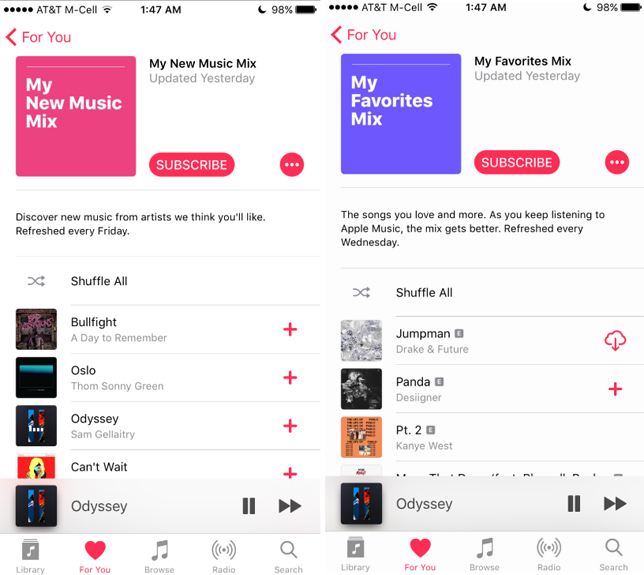Subscribe to My Favorites Mix
Viewport: 644px width, 575px height.
click(x=517, y=162)
